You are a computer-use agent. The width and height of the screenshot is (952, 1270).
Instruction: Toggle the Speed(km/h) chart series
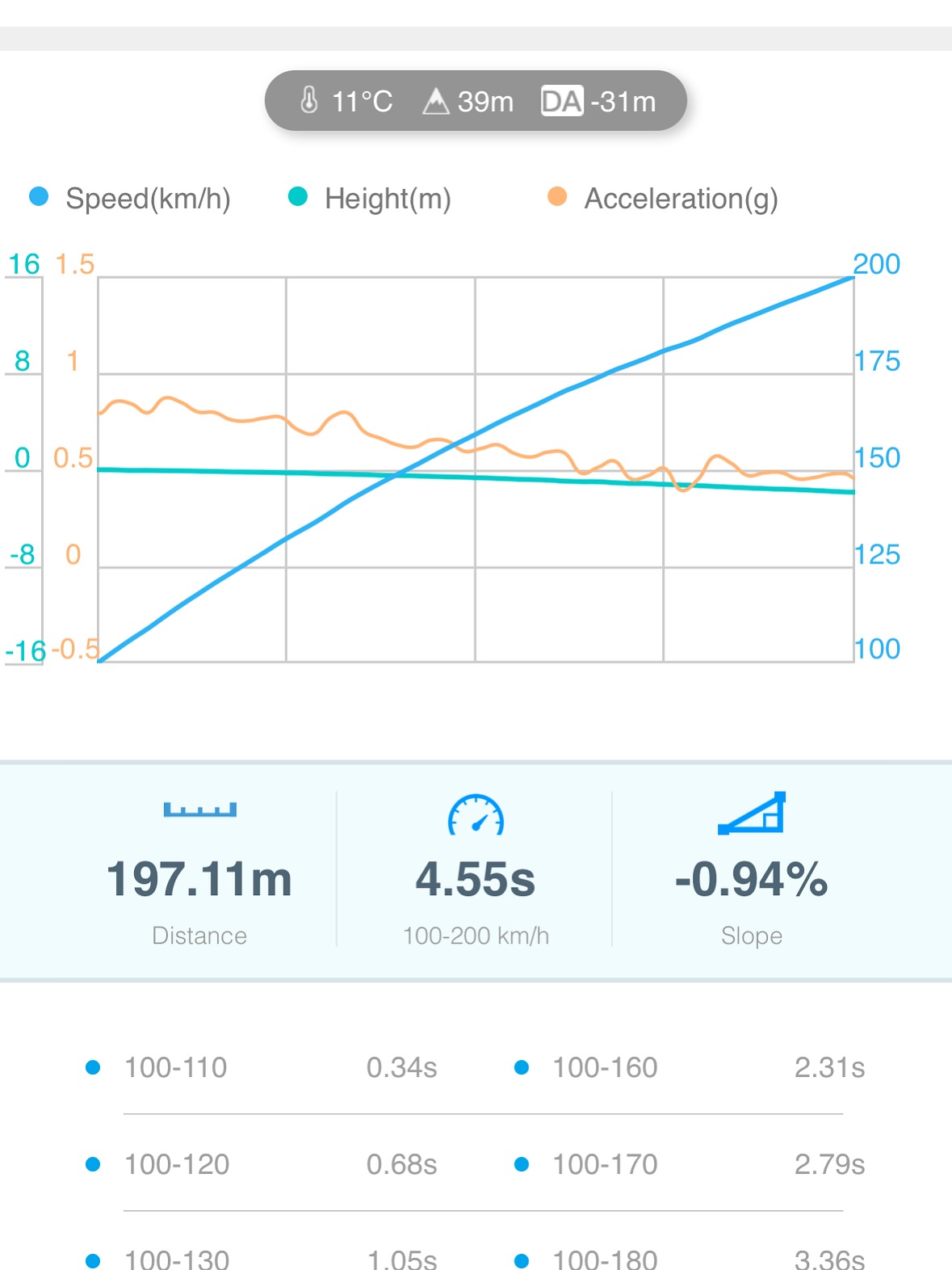point(129,198)
